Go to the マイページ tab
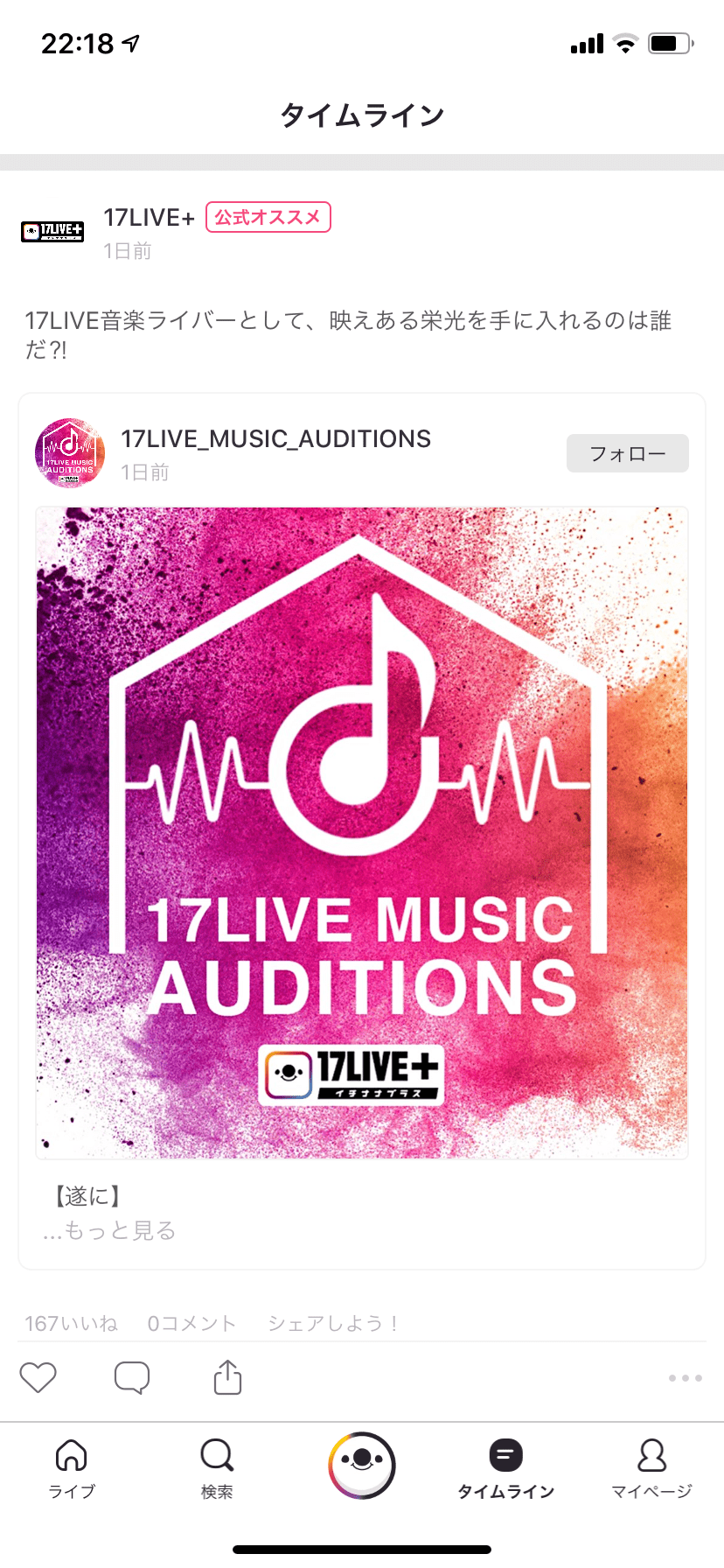 [x=651, y=1467]
